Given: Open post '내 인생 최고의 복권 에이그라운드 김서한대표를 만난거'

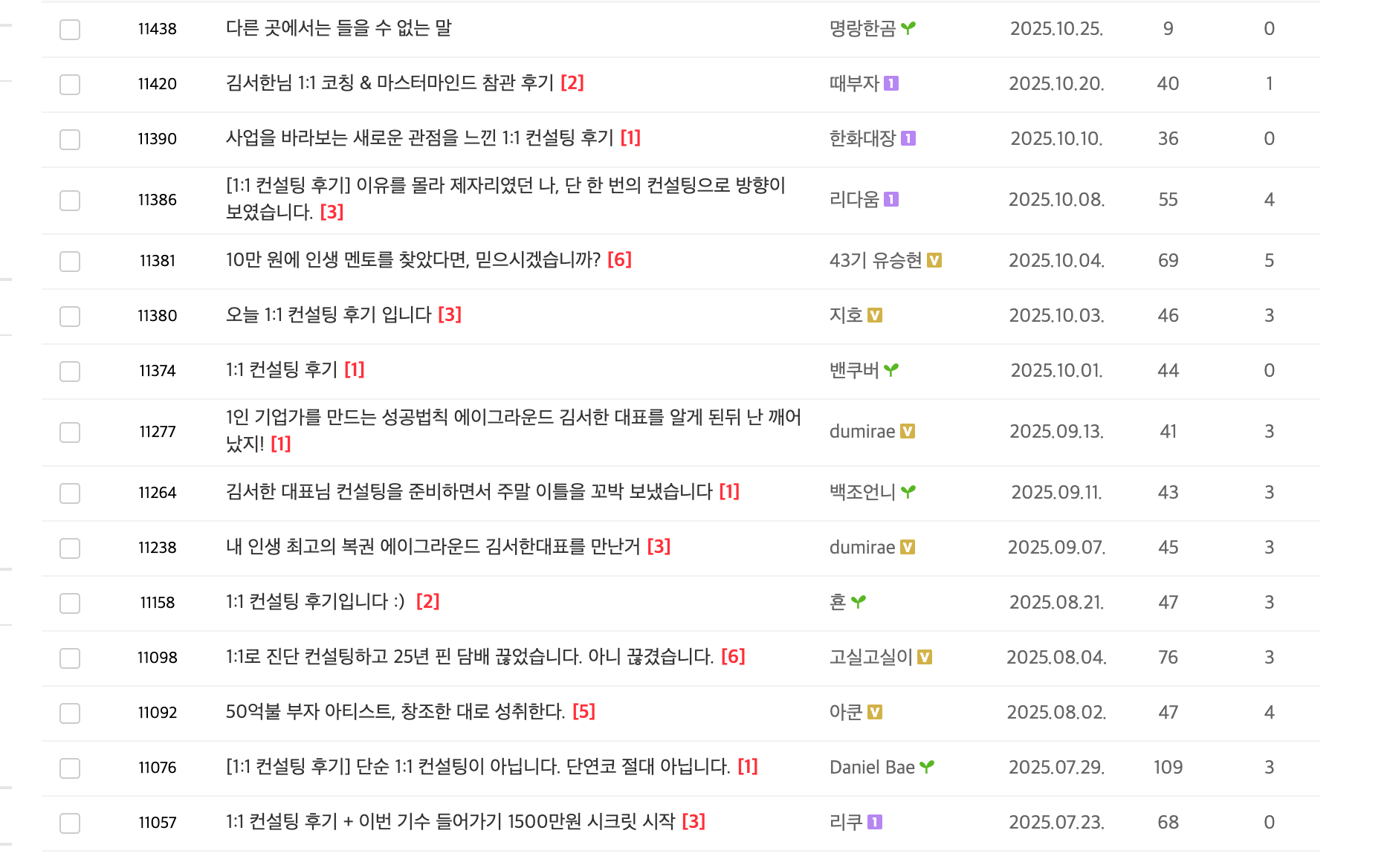Looking at the screenshot, I should (433, 547).
